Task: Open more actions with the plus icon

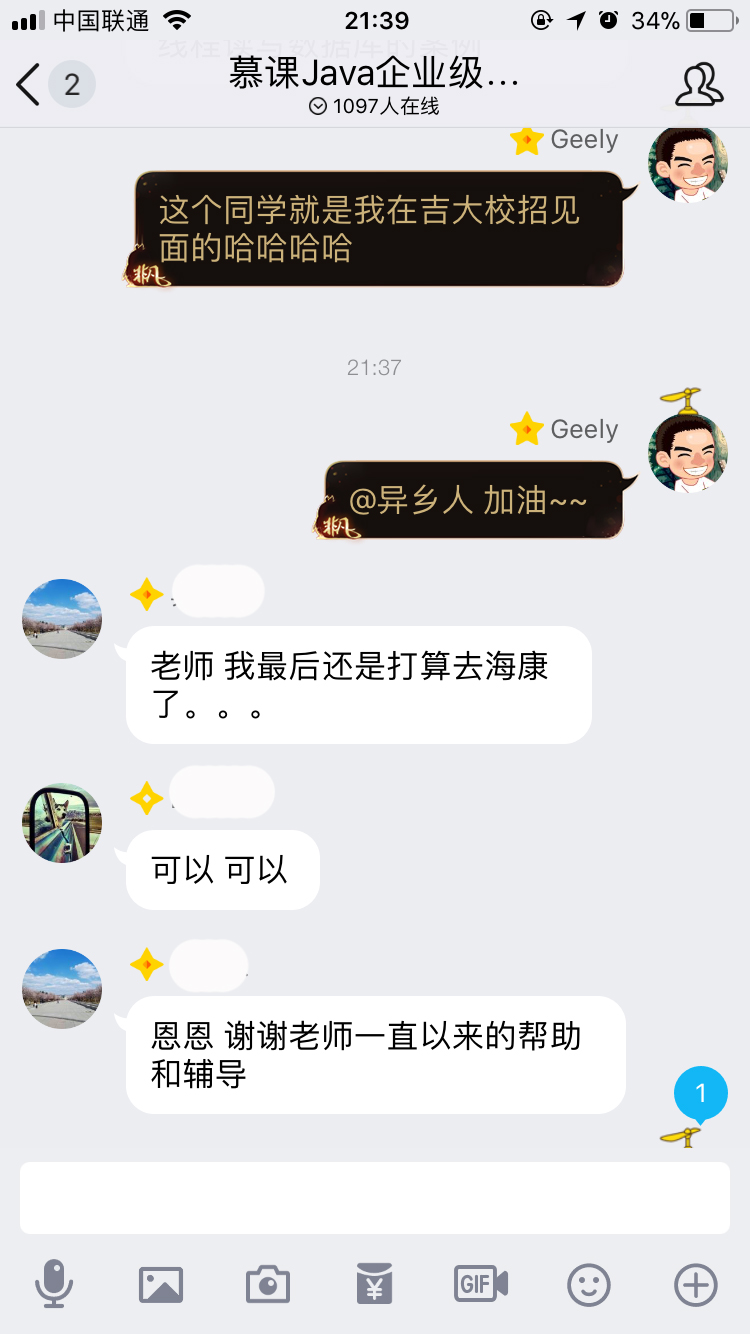Action: point(695,1285)
